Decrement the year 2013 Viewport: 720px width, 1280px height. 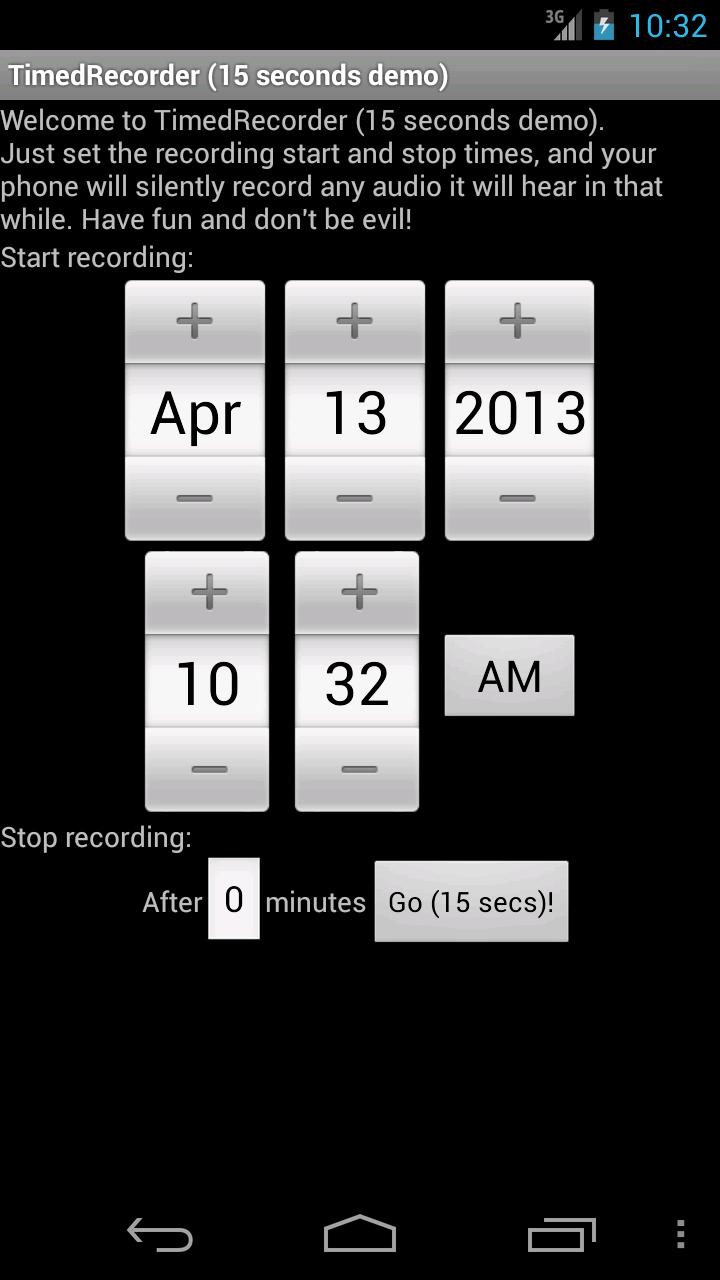(x=518, y=497)
